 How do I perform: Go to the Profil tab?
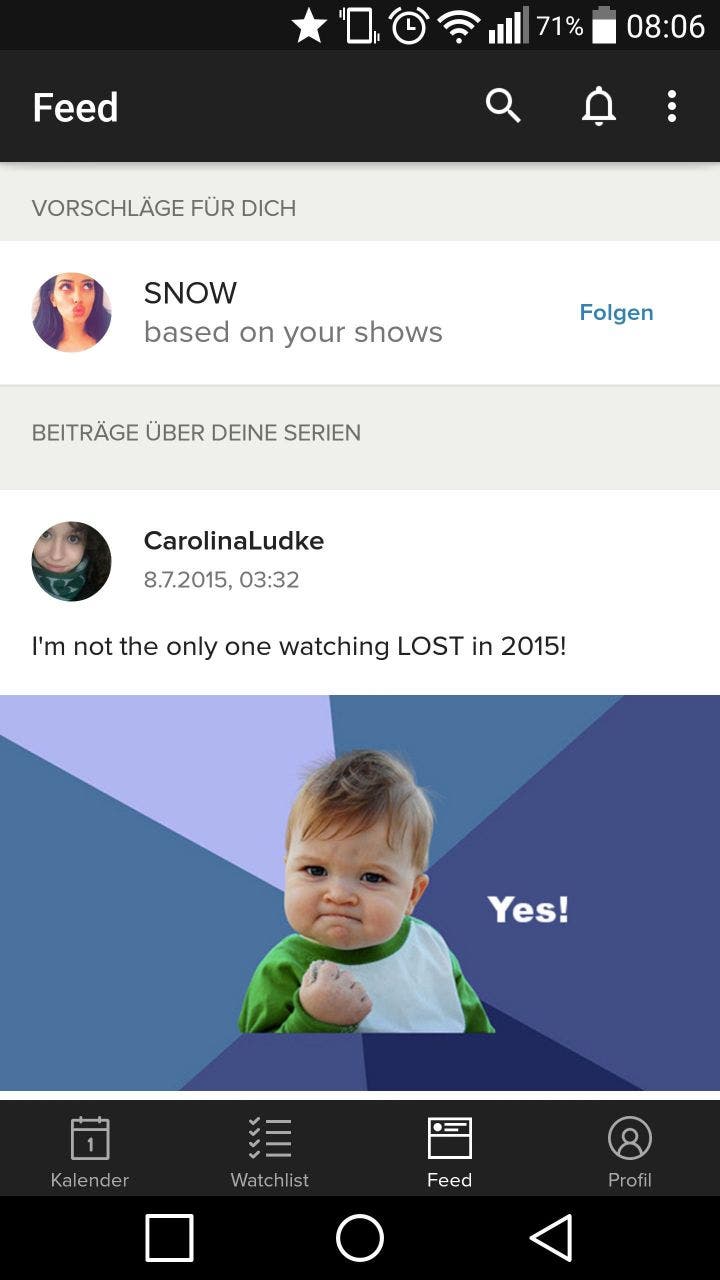pos(630,1150)
